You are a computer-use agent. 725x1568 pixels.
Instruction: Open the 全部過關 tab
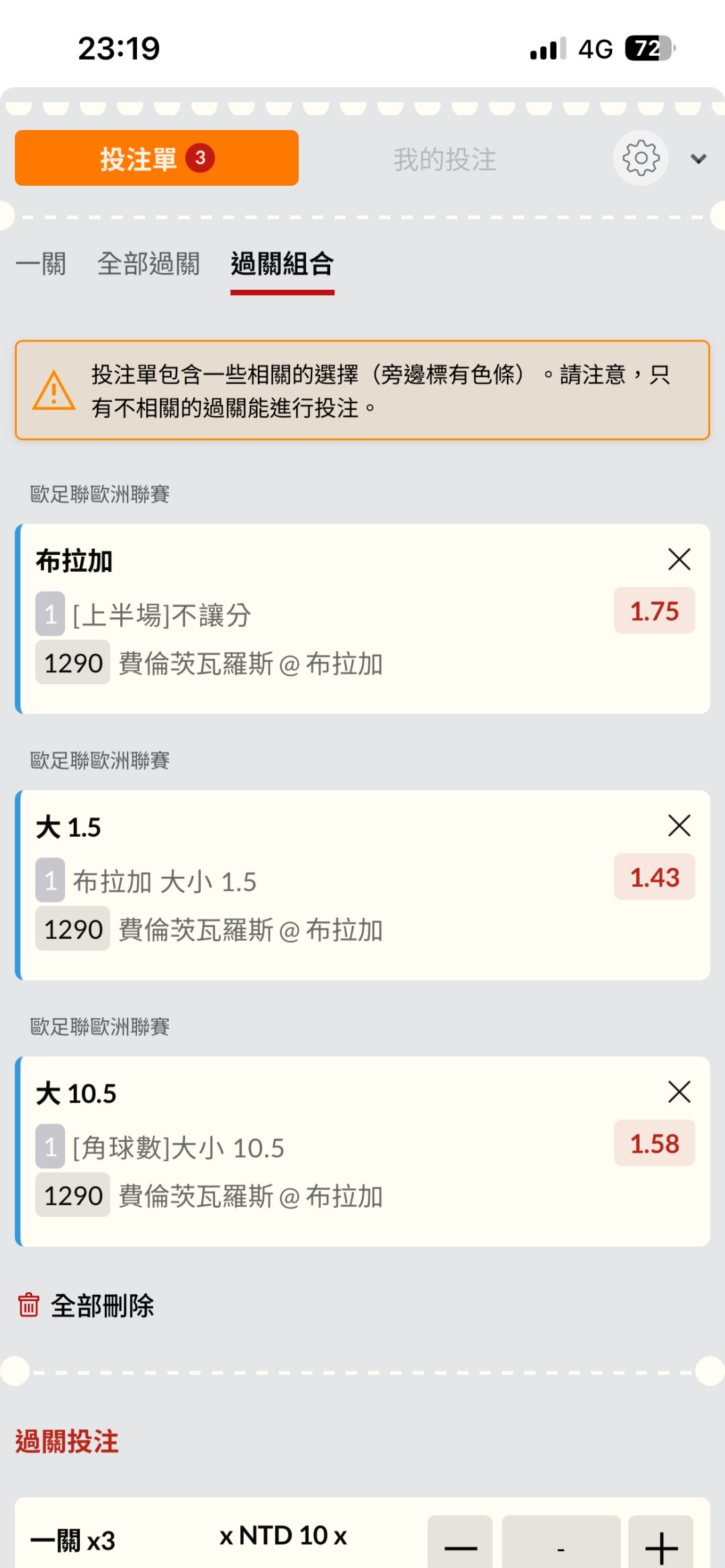tap(148, 264)
